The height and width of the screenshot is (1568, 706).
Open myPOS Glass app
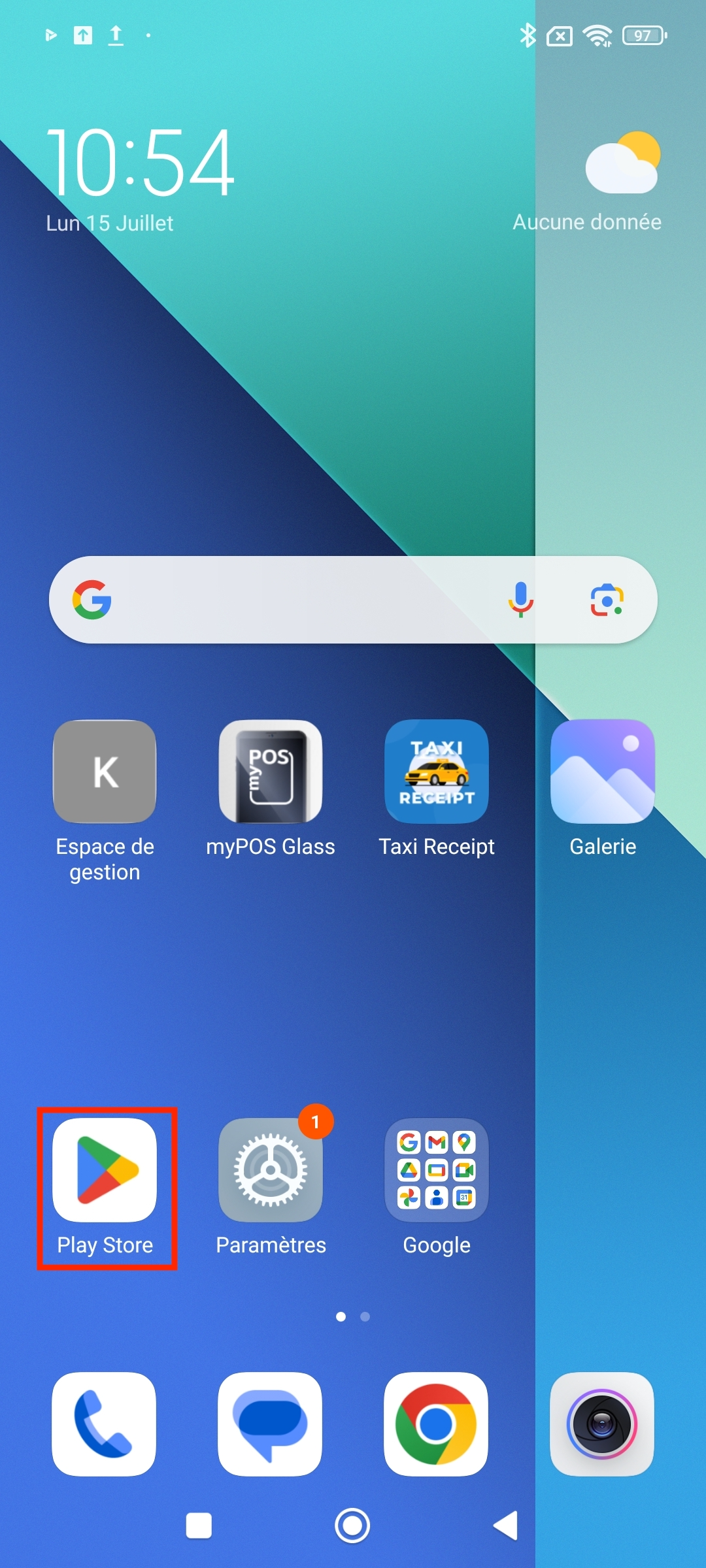coord(271,772)
